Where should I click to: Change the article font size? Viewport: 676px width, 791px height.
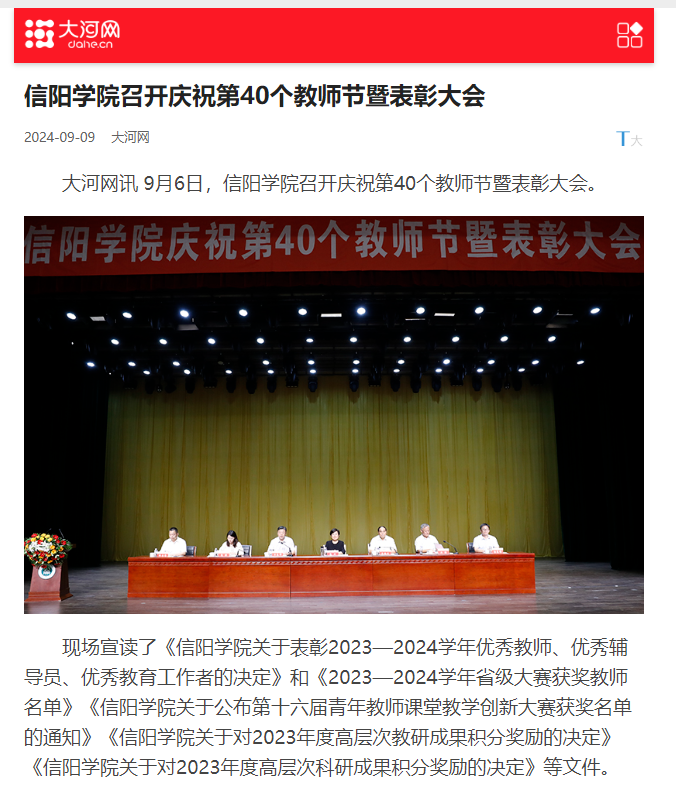628,139
